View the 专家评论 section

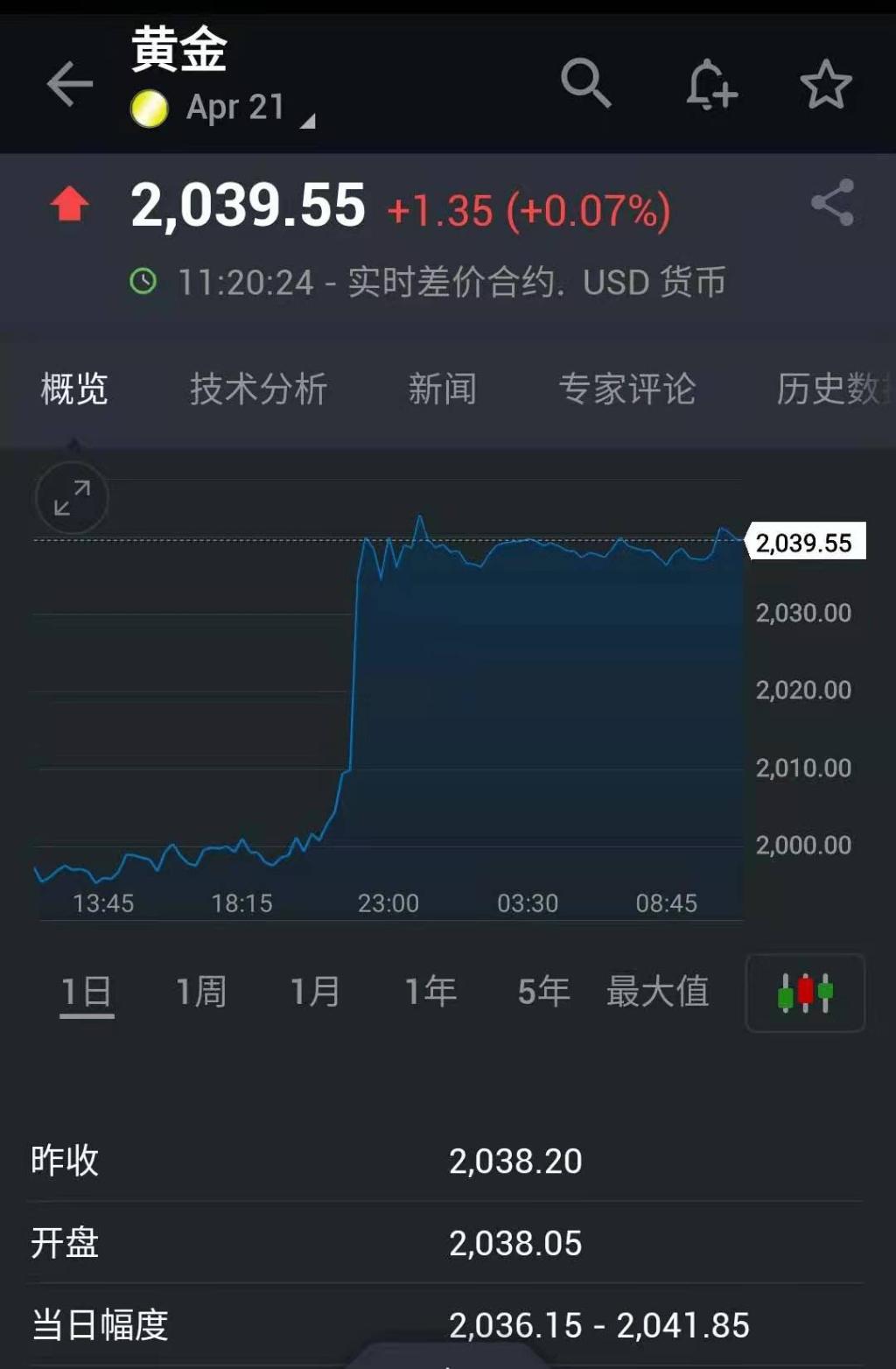pyautogui.click(x=628, y=389)
